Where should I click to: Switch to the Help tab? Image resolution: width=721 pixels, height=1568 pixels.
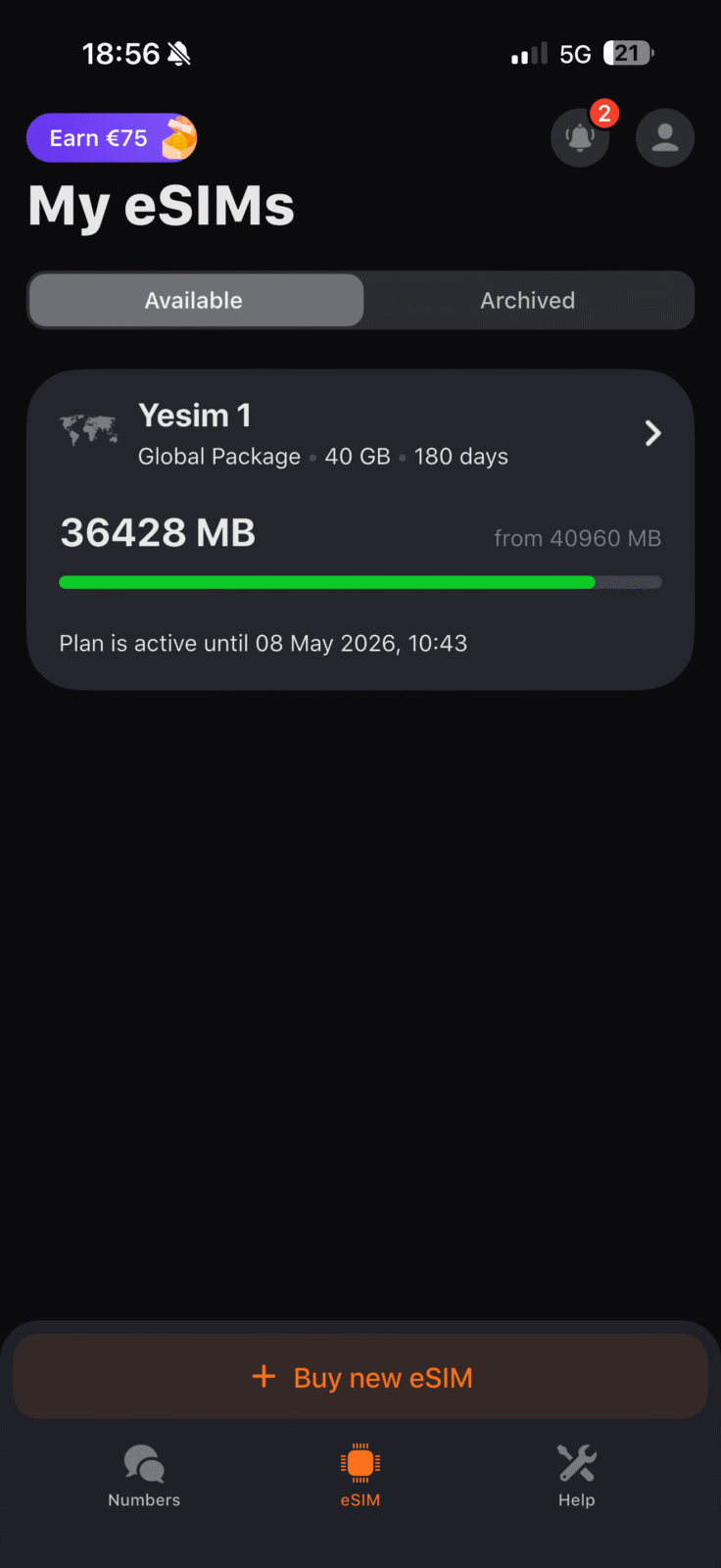click(x=576, y=1475)
